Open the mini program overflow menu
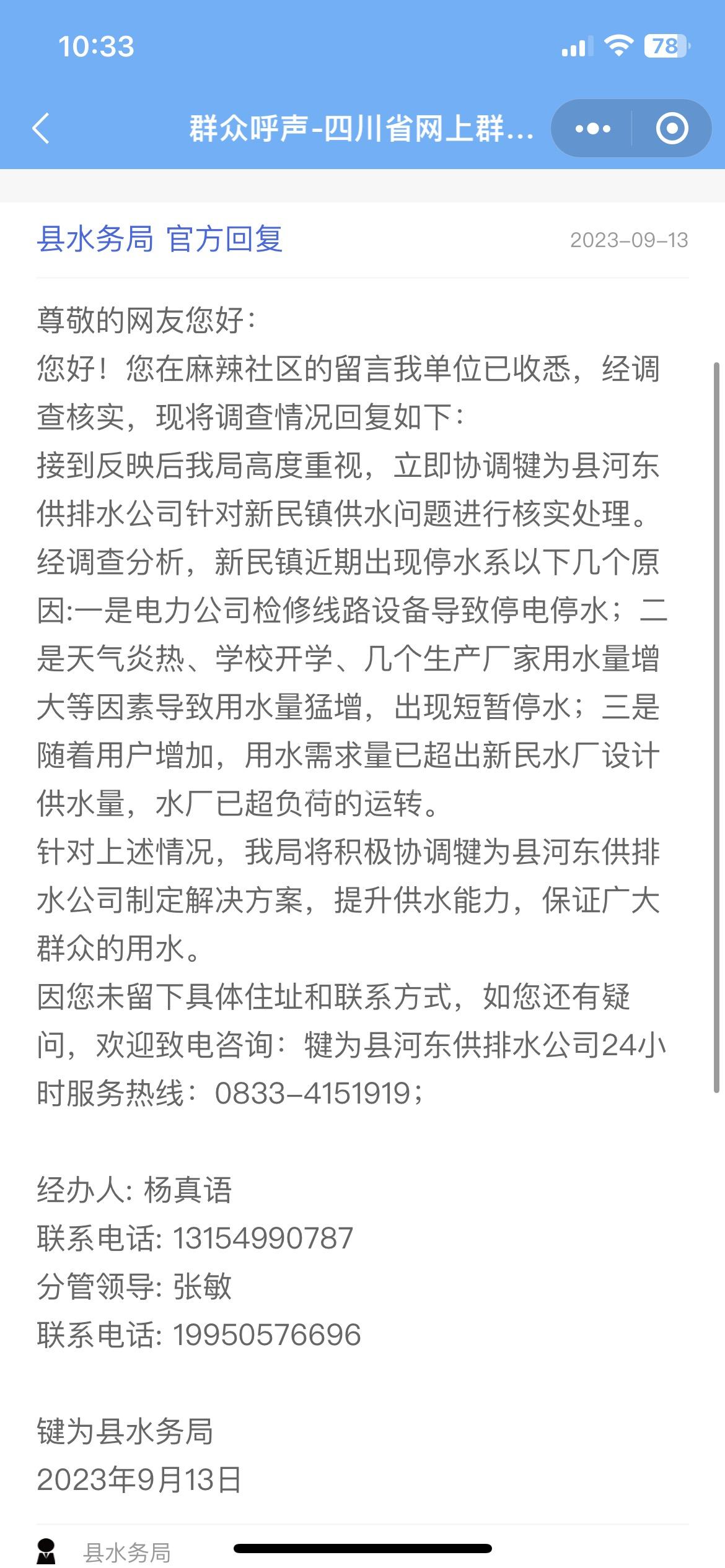Image resolution: width=725 pixels, height=1568 pixels. 592,128
